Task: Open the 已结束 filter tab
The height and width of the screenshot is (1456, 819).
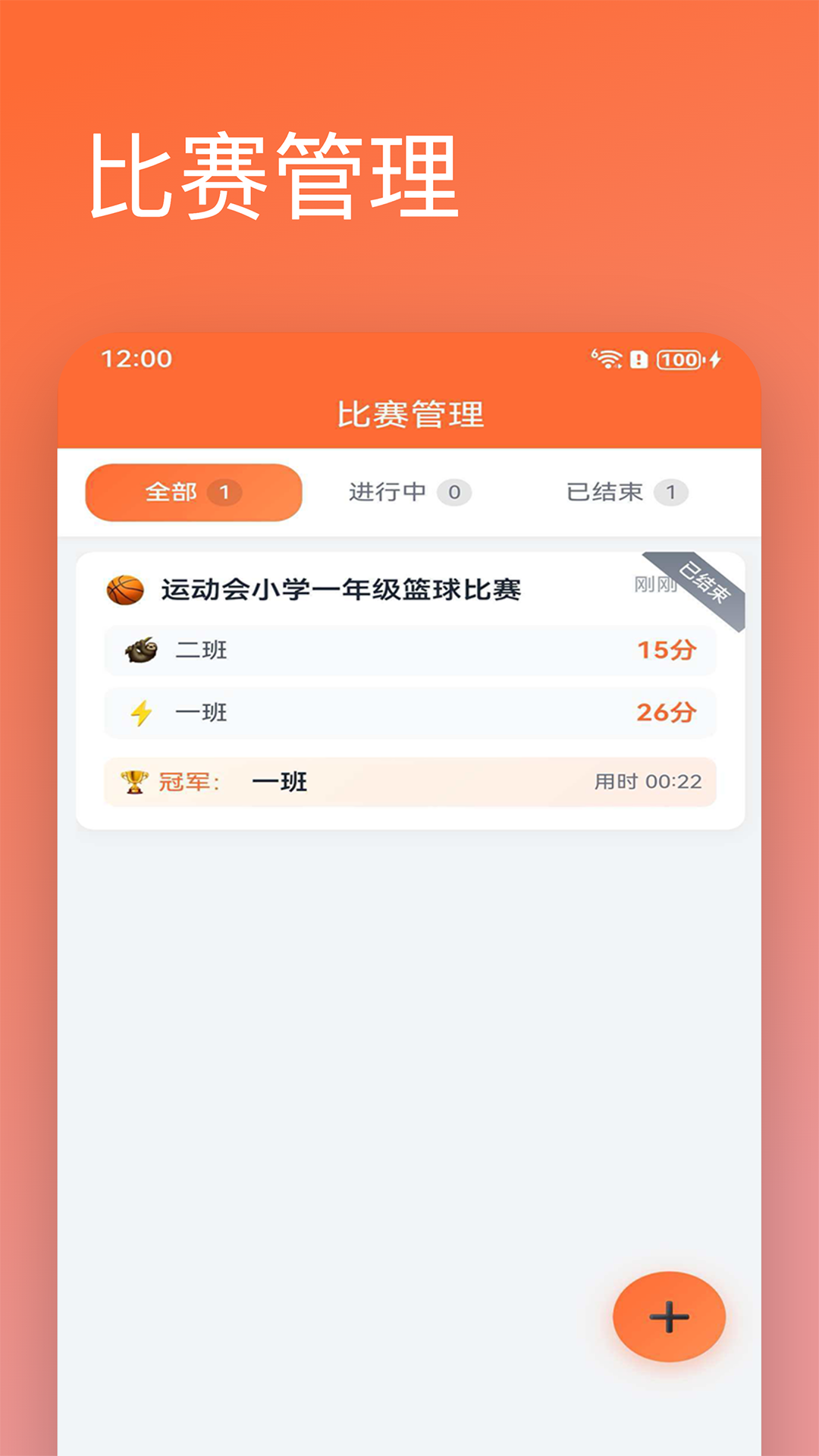Action: click(x=629, y=491)
